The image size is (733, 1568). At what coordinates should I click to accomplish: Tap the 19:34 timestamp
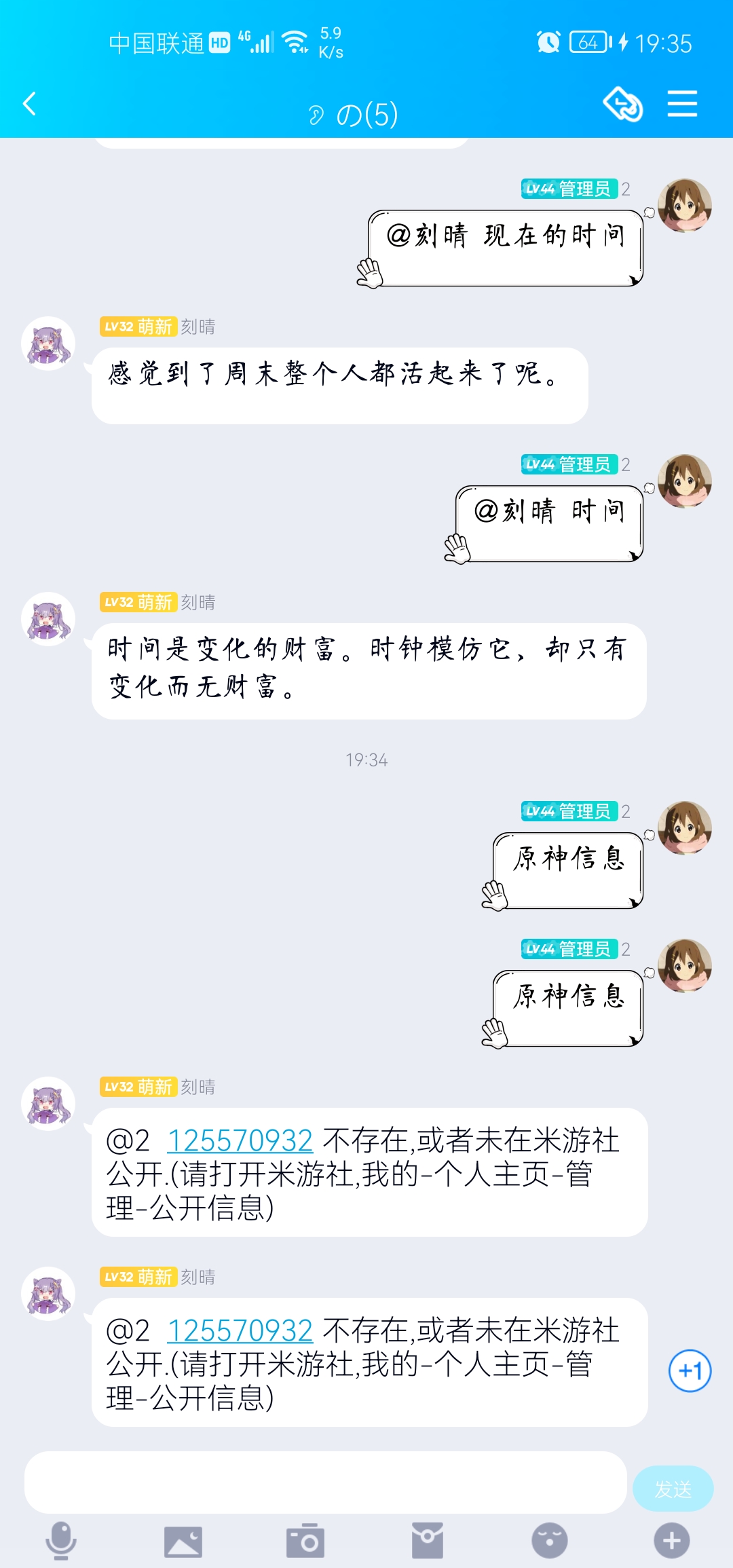pos(366,760)
